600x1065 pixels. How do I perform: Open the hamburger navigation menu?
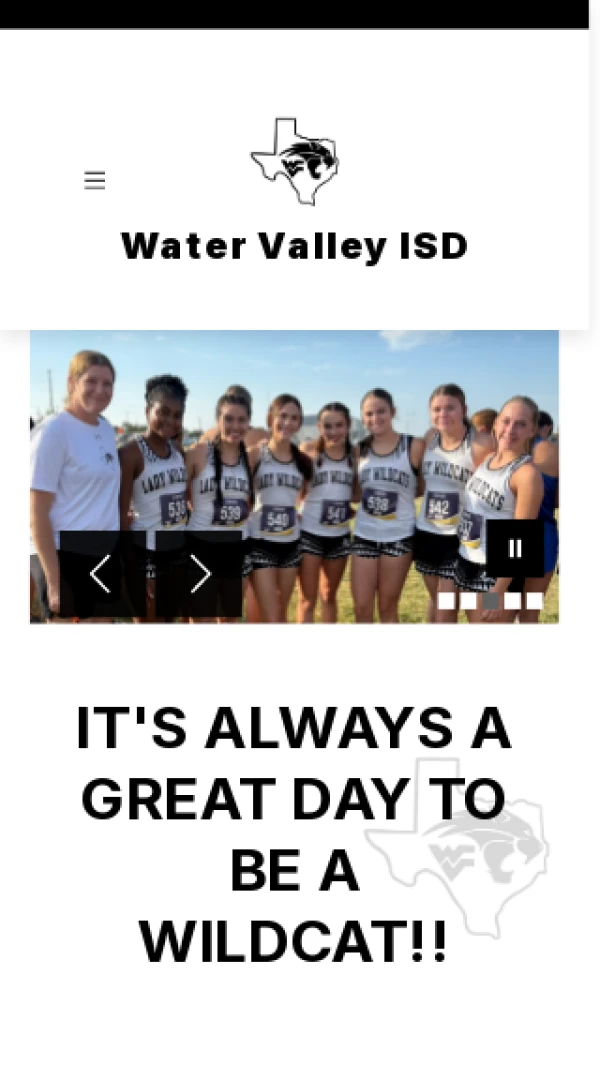(95, 180)
